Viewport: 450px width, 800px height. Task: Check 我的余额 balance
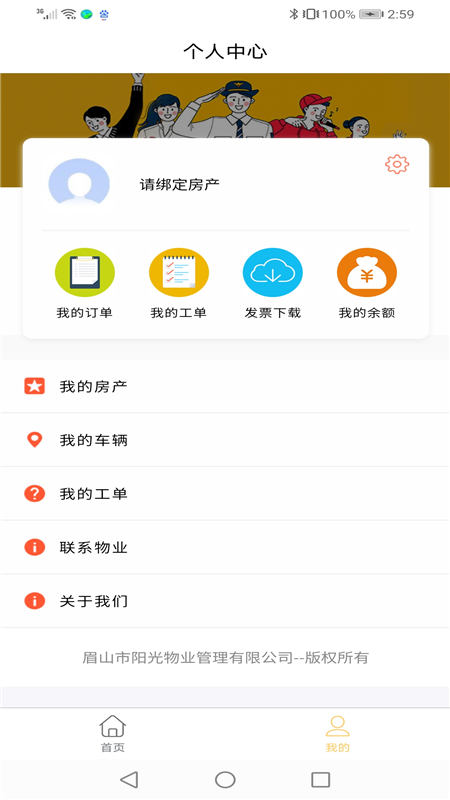pyautogui.click(x=367, y=284)
